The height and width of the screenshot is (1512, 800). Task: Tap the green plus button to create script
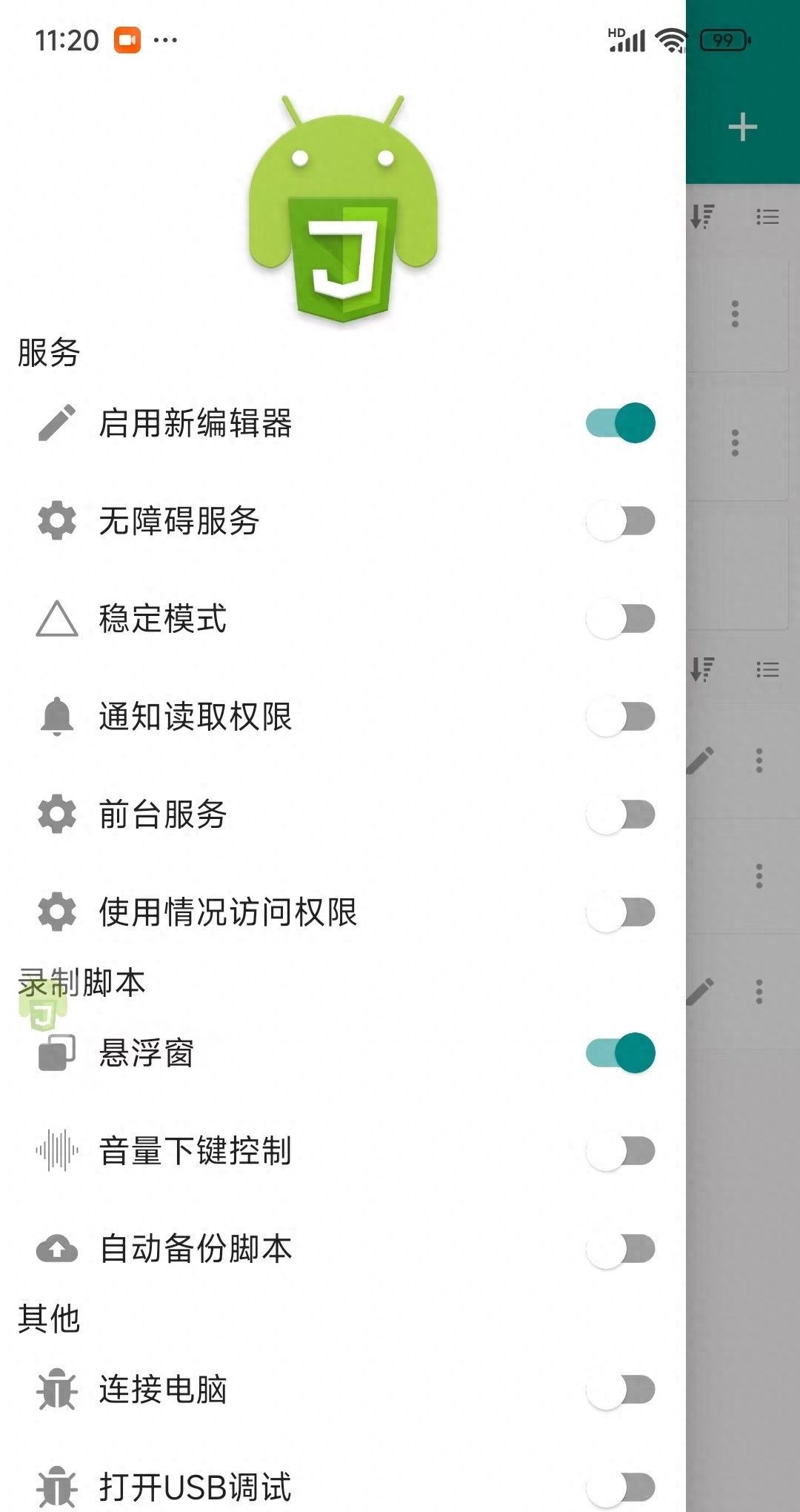click(x=742, y=127)
